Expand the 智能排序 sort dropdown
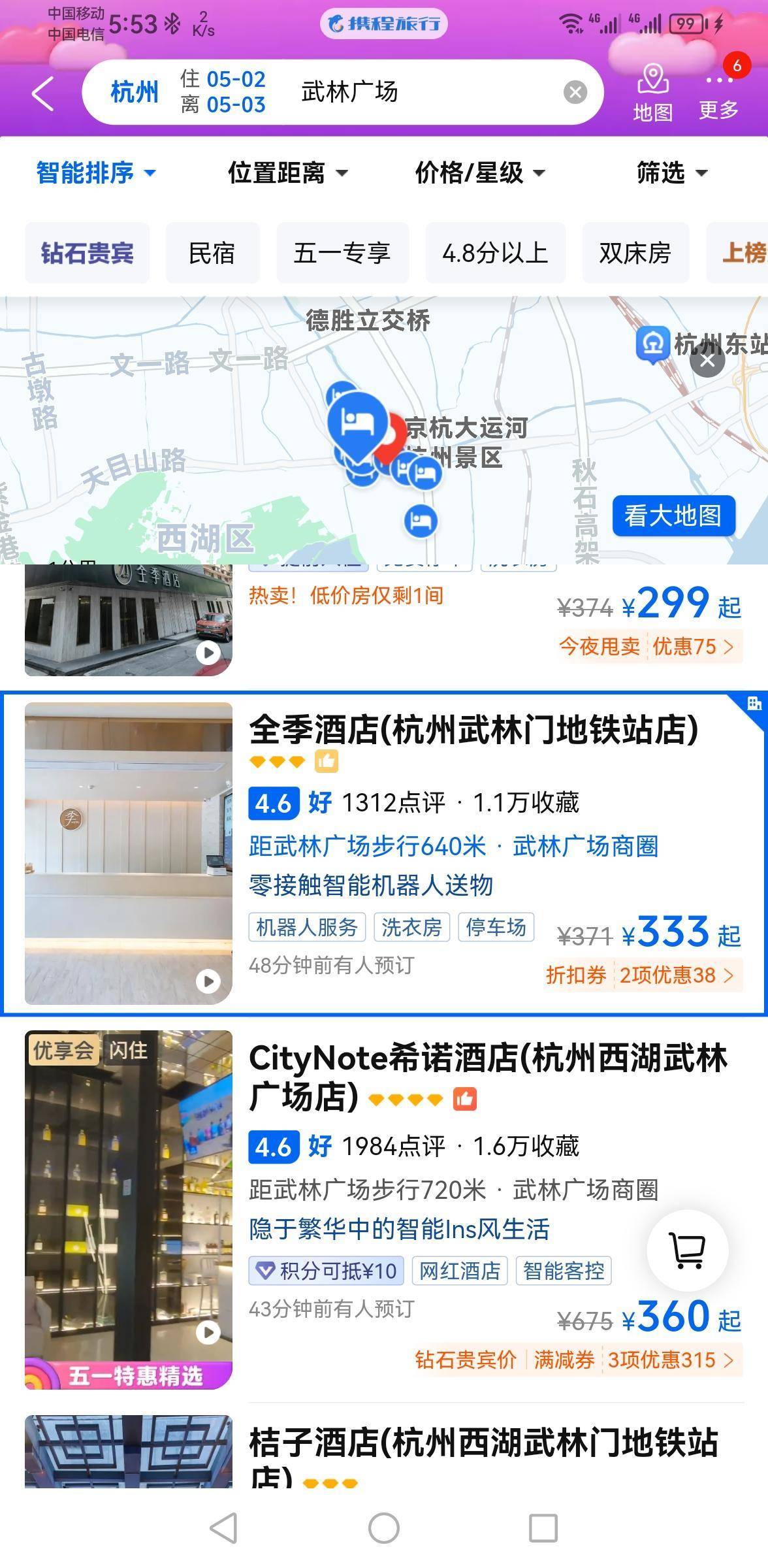Screen dimensions: 768x1568 pyautogui.click(x=95, y=173)
